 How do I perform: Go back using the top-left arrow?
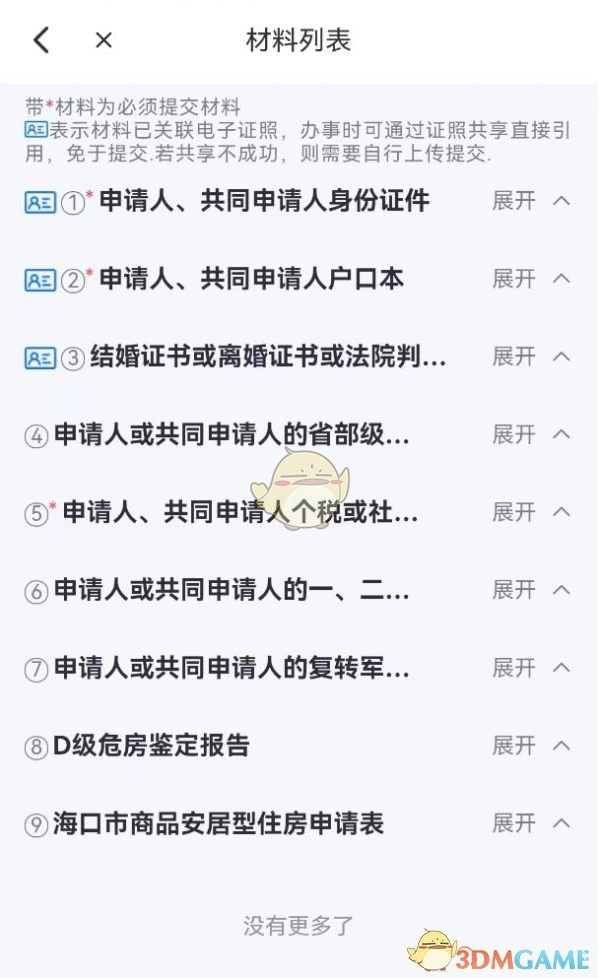(41, 40)
